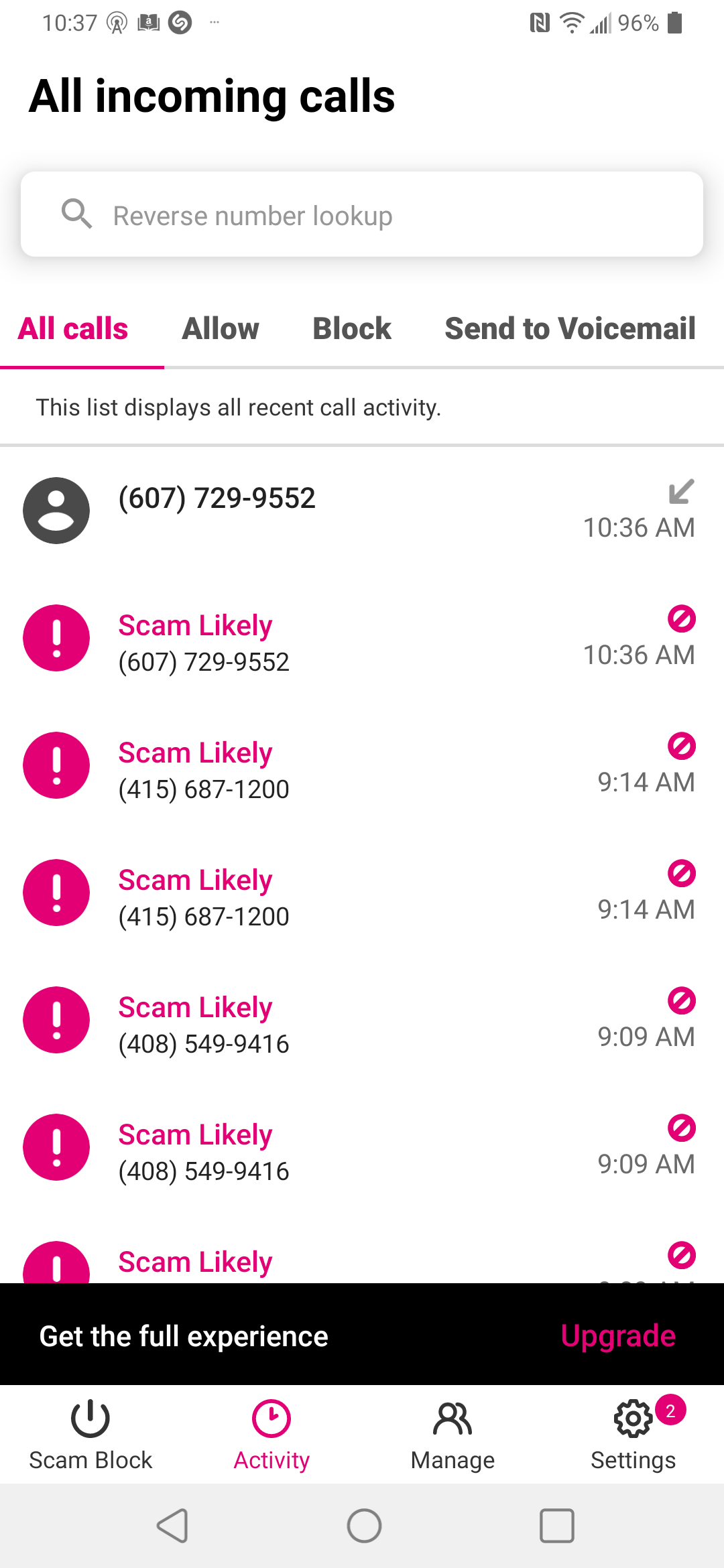The width and height of the screenshot is (724, 1568).
Task: Open the unlabeled (607) 729-9552 incoming call entry
Action: pos(362,511)
